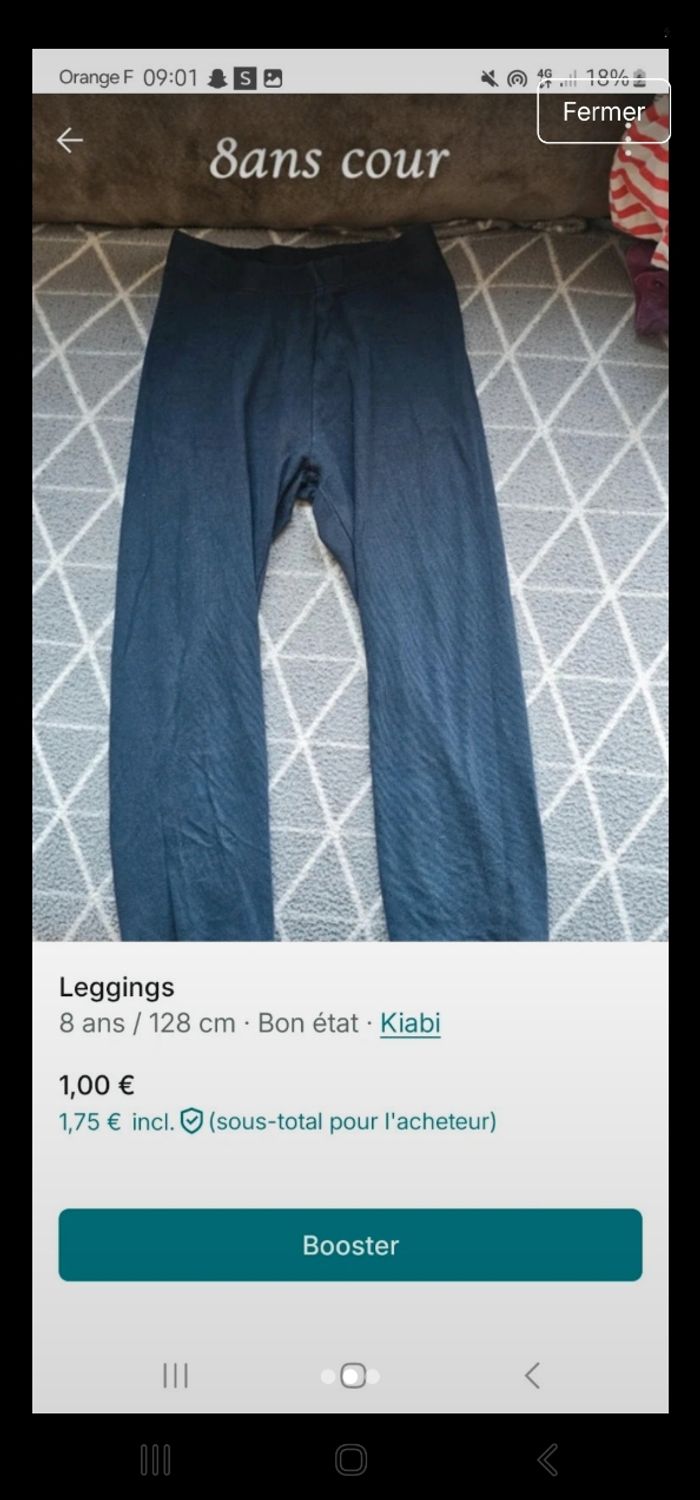Go to the system home screen
This screenshot has height=1500, width=700.
click(351, 1460)
